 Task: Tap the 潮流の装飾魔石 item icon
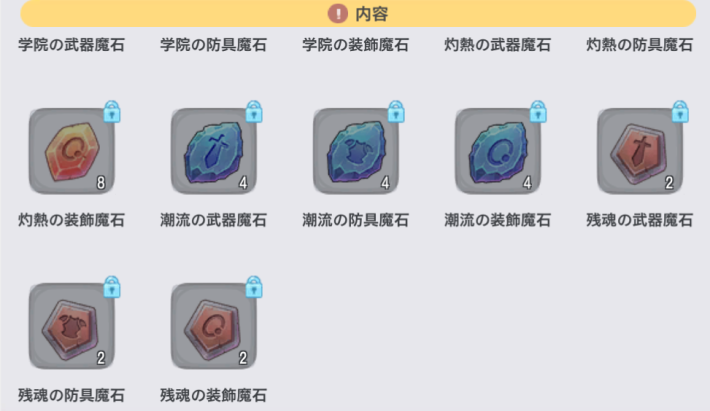coord(498,151)
